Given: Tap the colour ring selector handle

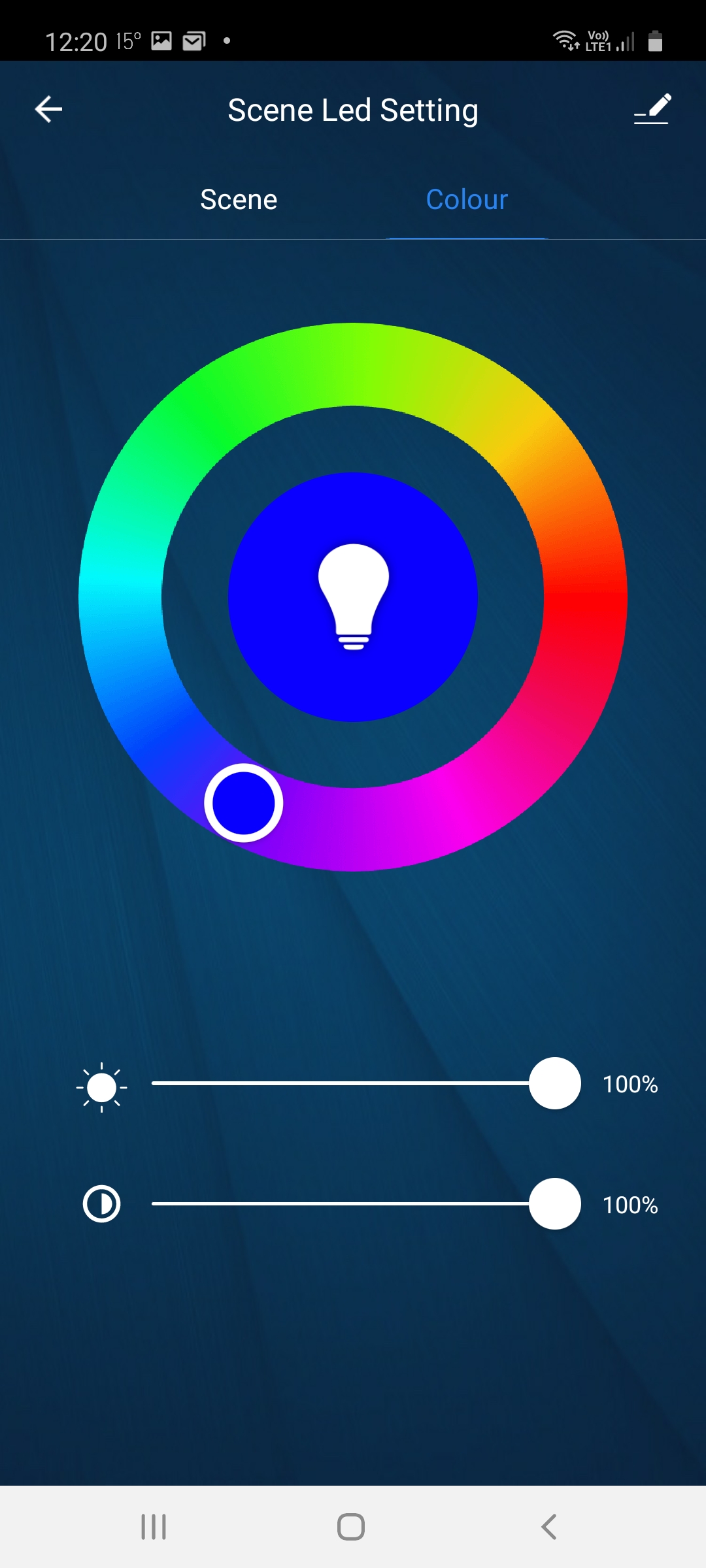Looking at the screenshot, I should (x=244, y=803).
